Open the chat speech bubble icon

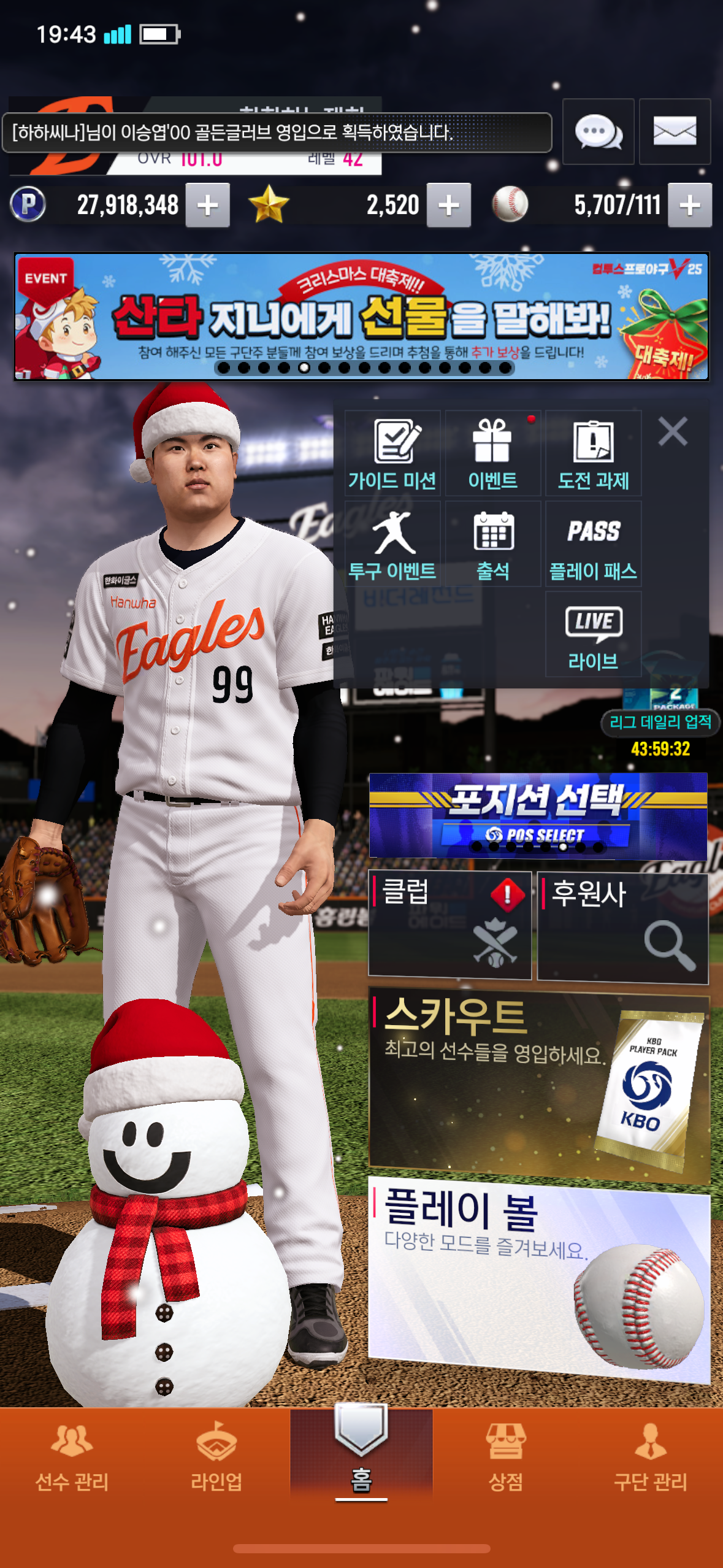point(598,131)
